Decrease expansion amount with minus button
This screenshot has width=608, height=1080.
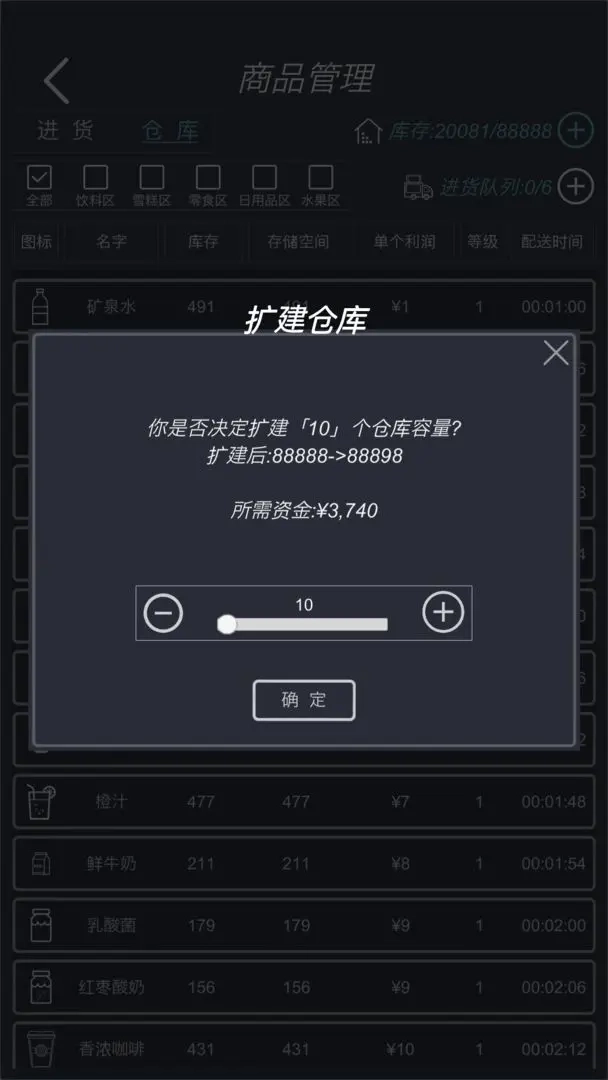click(163, 612)
